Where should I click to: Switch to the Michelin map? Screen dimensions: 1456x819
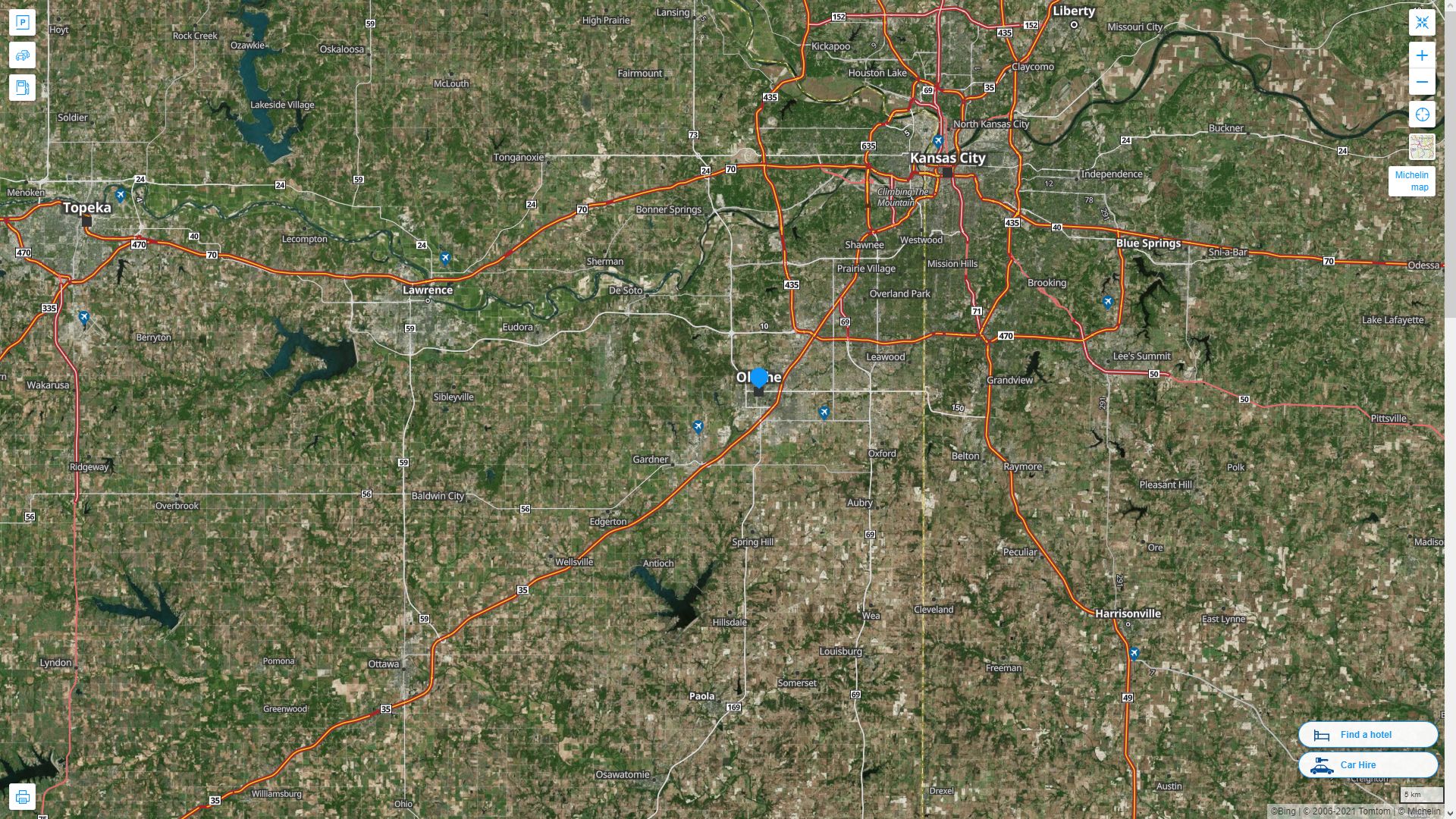pos(1411,181)
